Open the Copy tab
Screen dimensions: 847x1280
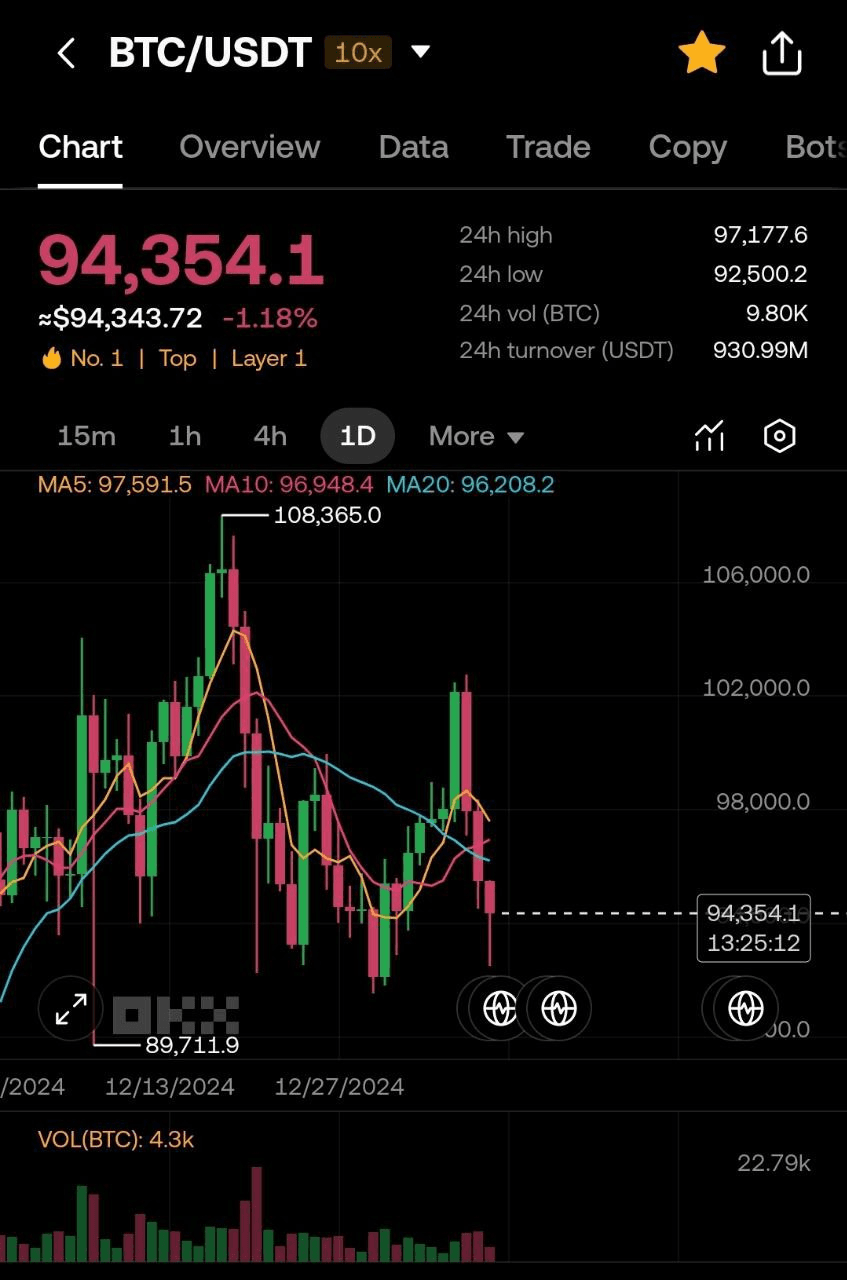[x=687, y=147]
